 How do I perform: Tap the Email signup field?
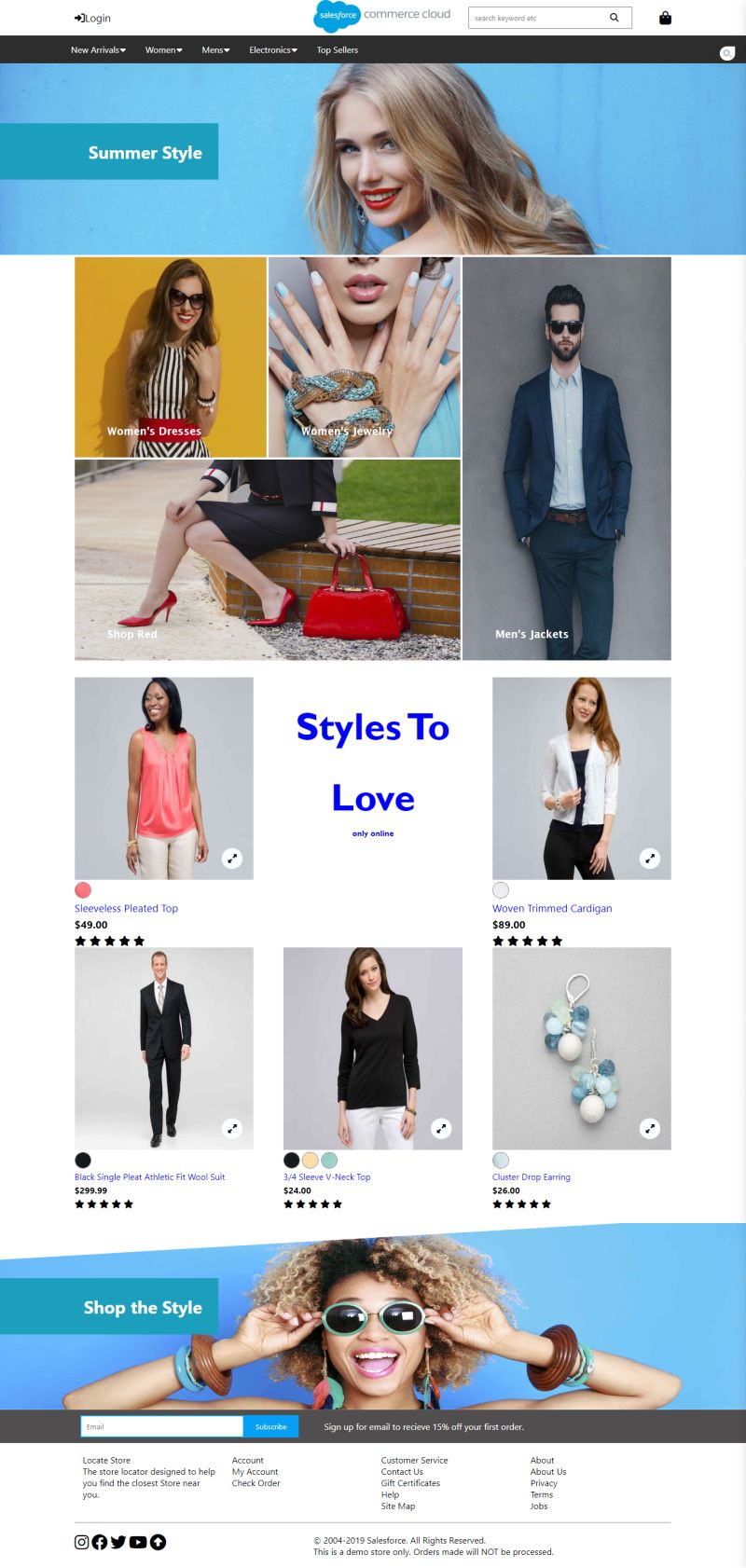(x=161, y=1426)
